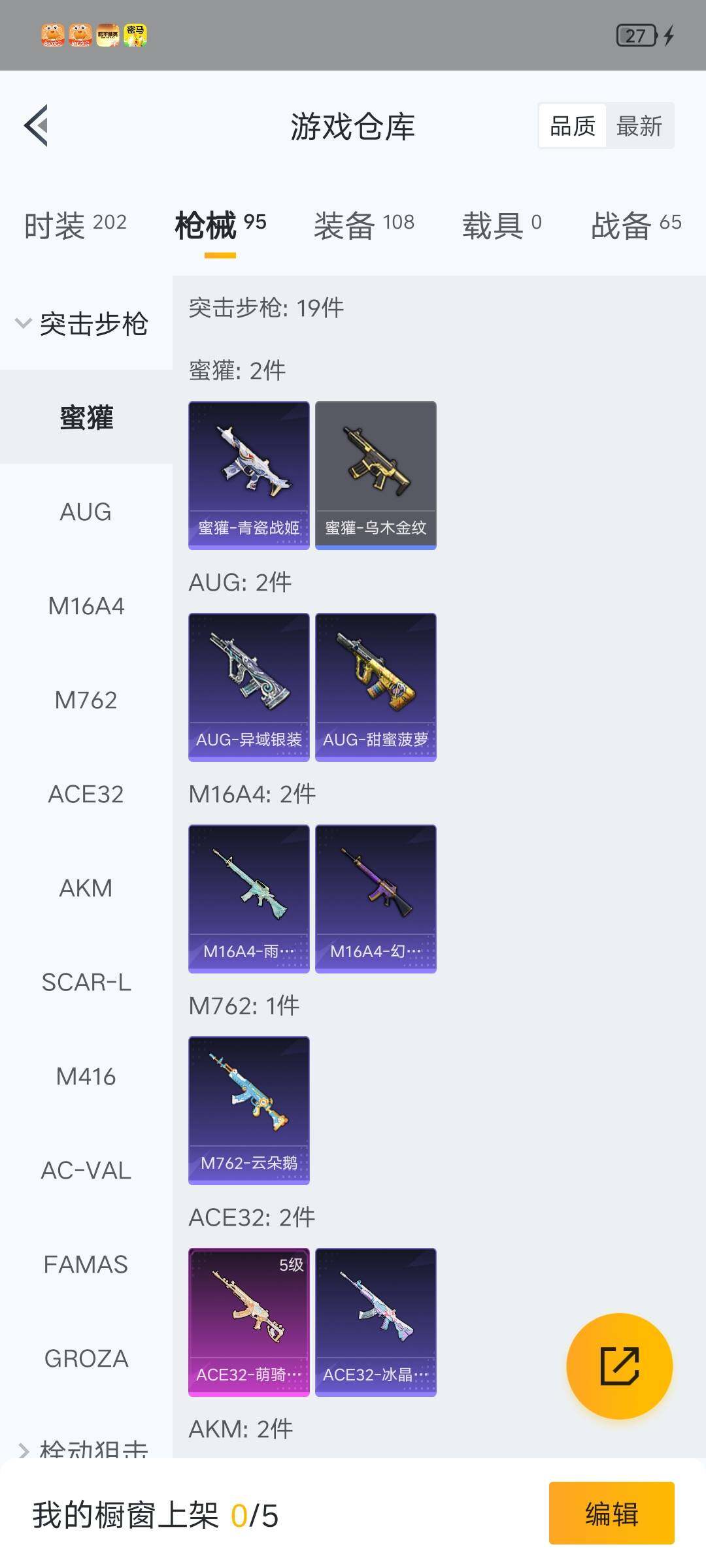706x1568 pixels.
Task: Sort items by 品质
Action: [573, 125]
